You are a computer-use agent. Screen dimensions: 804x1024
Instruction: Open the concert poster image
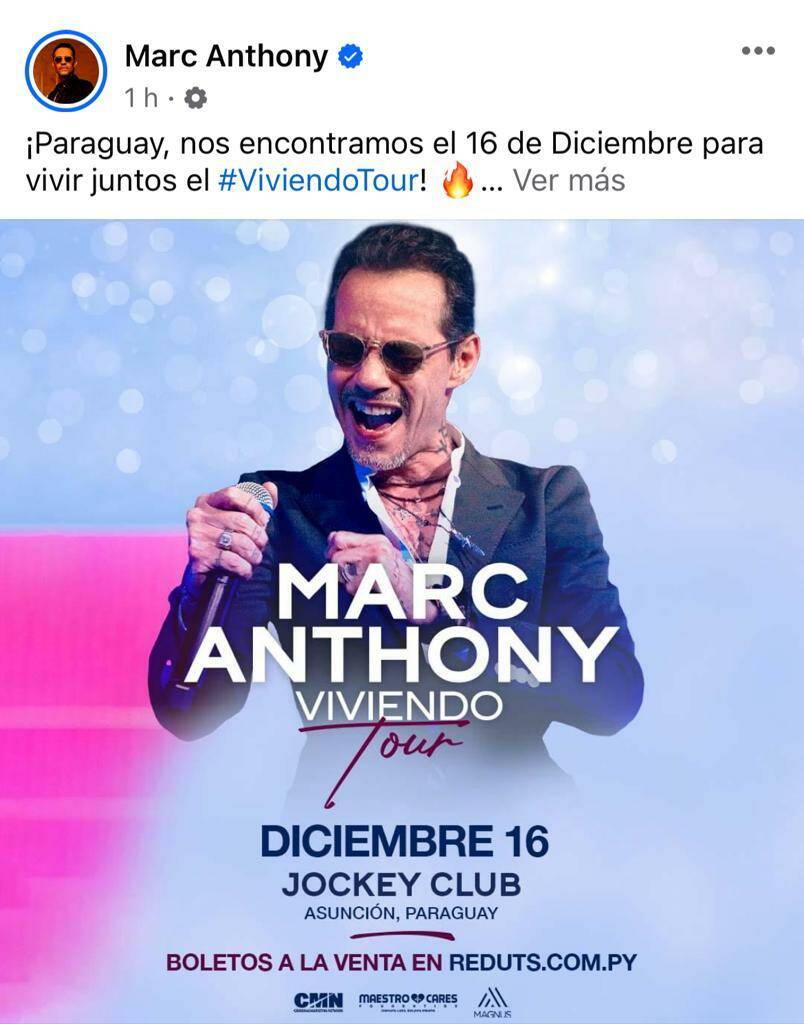point(402,620)
